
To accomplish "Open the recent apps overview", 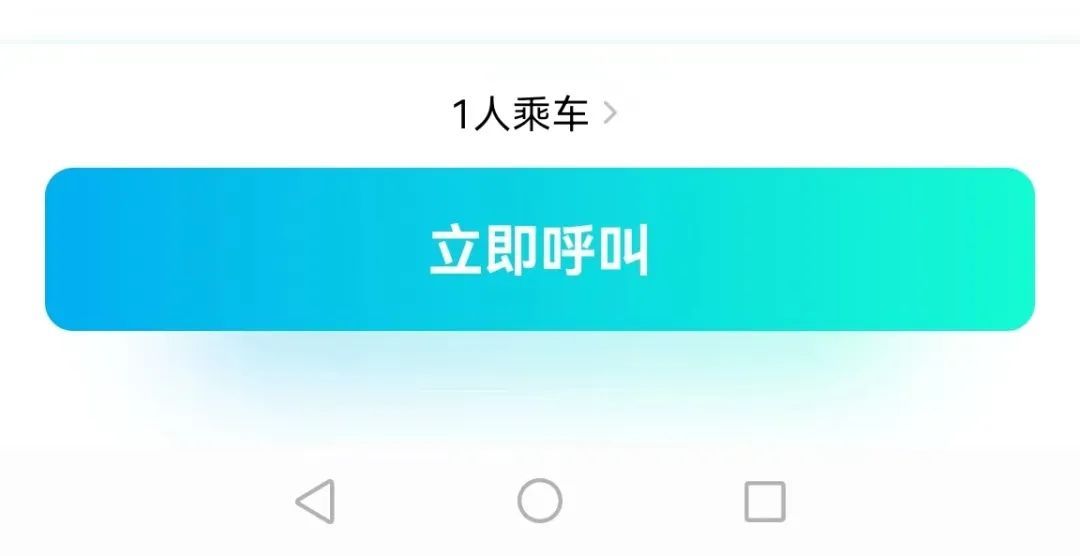I will (765, 501).
